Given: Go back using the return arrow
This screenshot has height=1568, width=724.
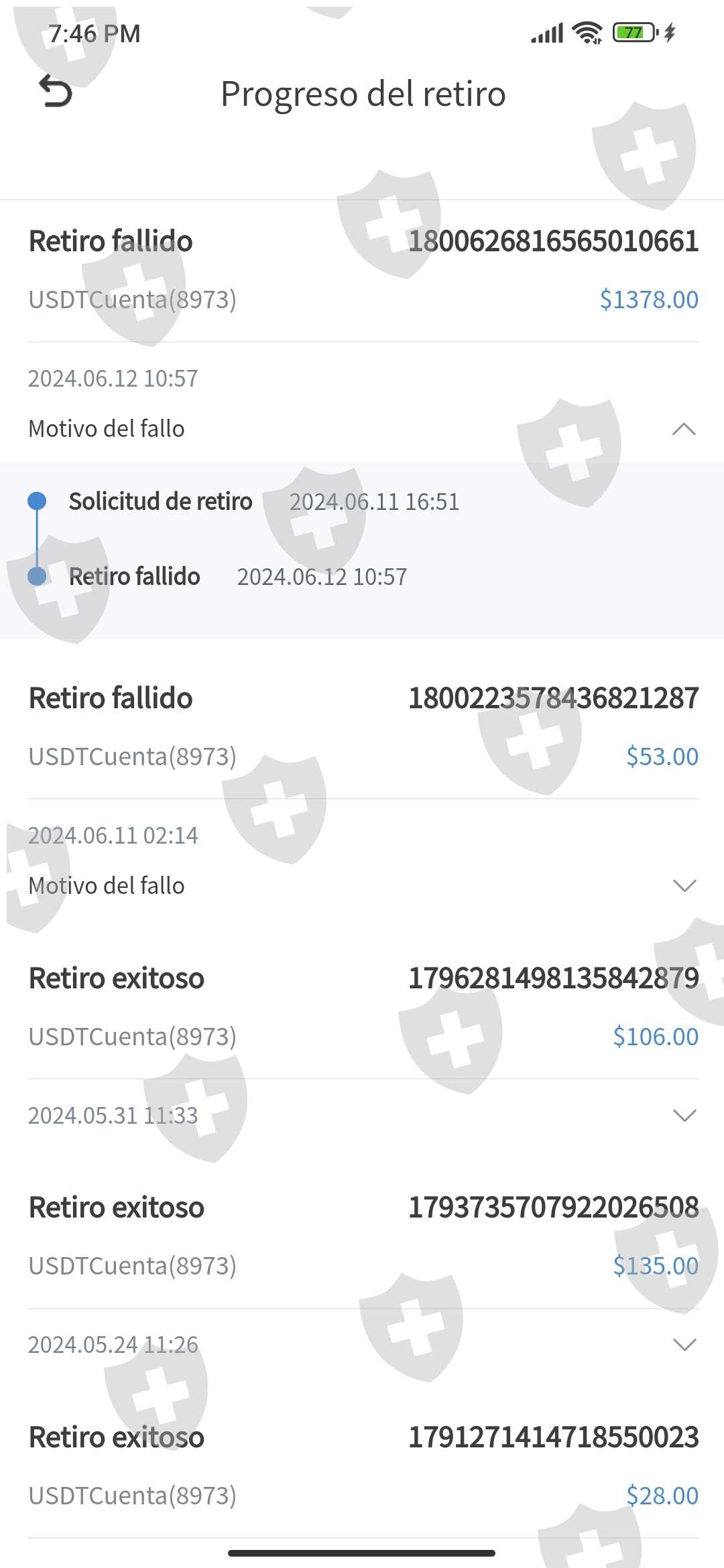Looking at the screenshot, I should 55,91.
